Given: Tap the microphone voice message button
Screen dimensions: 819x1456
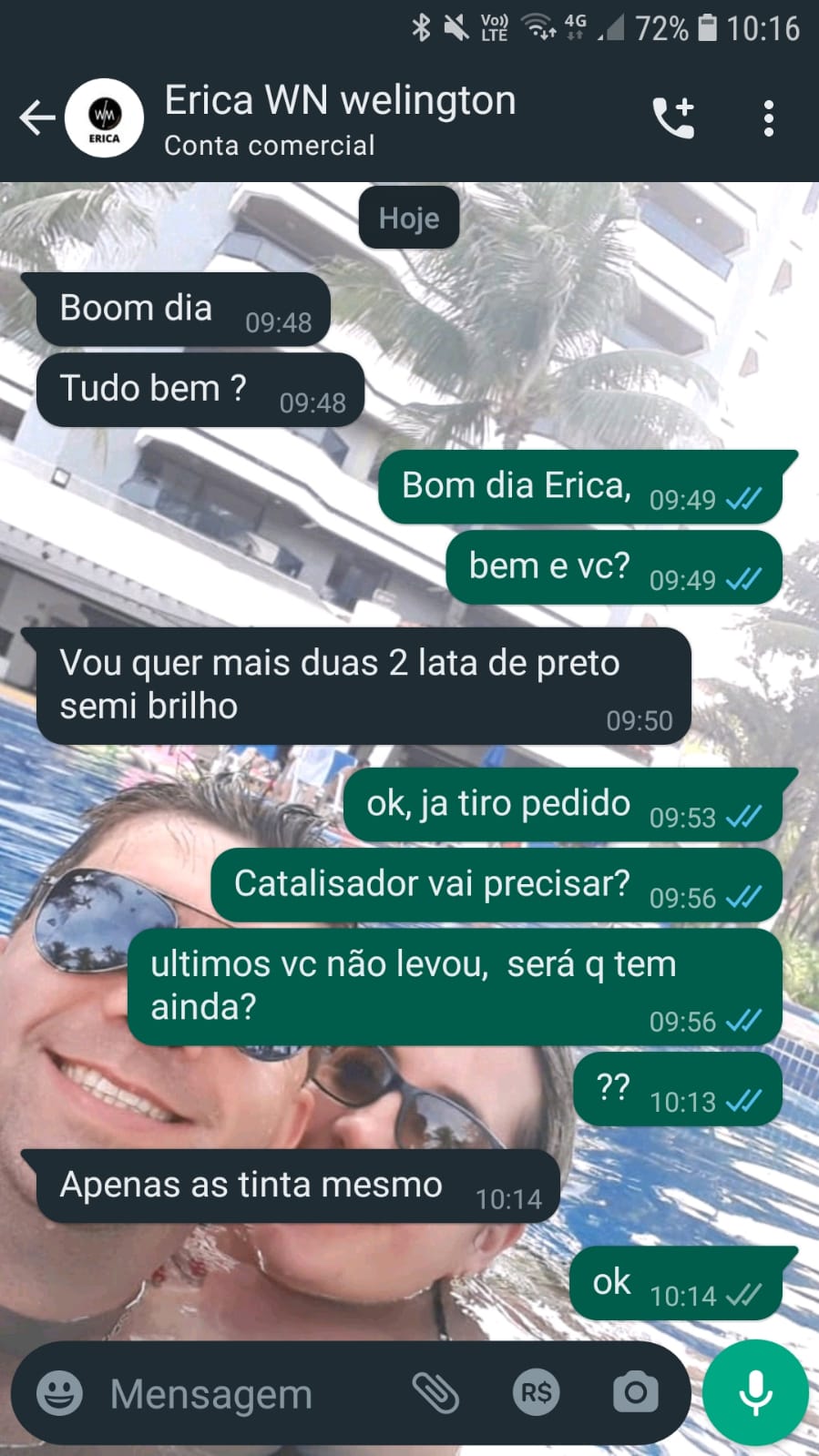Looking at the screenshot, I should coord(755,1393).
